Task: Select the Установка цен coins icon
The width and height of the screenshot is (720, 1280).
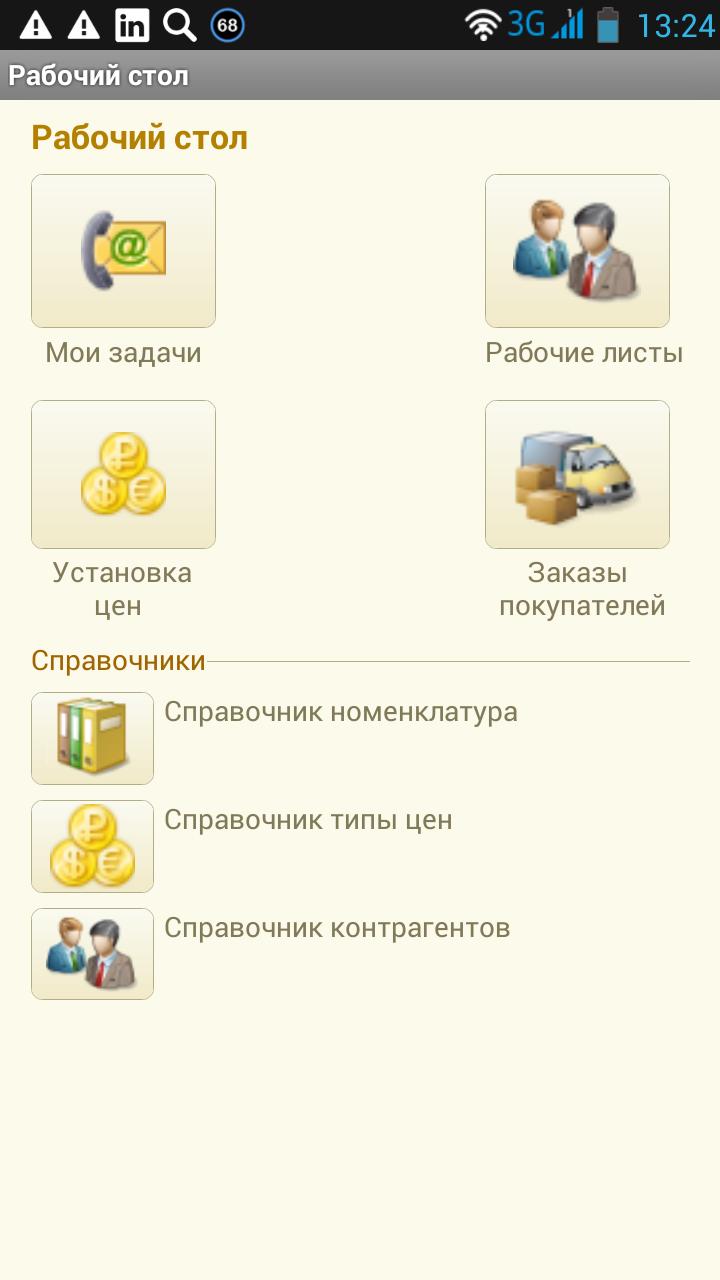Action: [122, 473]
